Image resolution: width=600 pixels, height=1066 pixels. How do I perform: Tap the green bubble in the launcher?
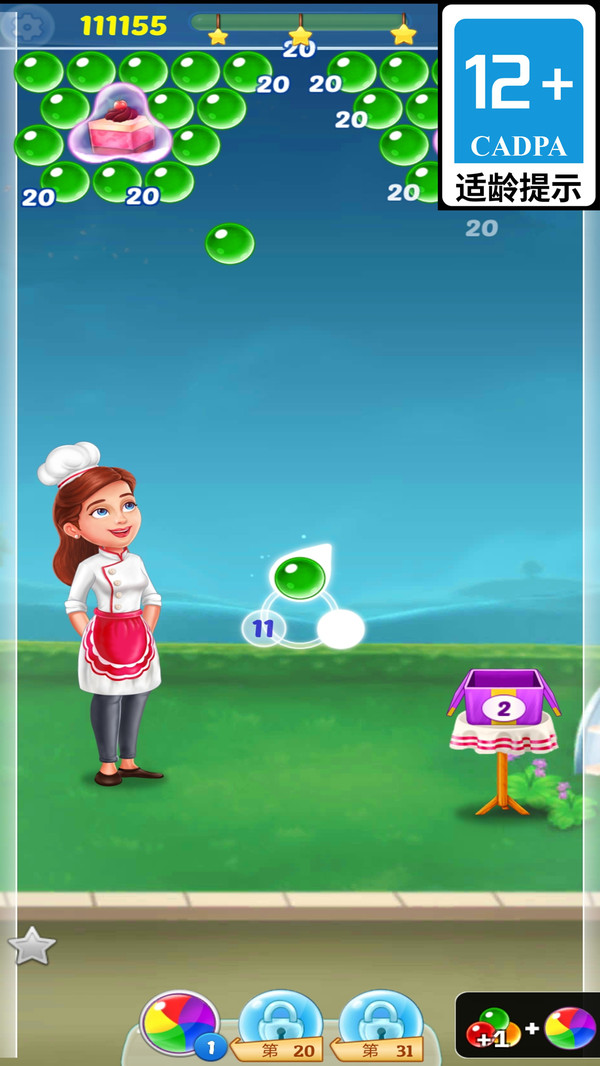pos(299,577)
